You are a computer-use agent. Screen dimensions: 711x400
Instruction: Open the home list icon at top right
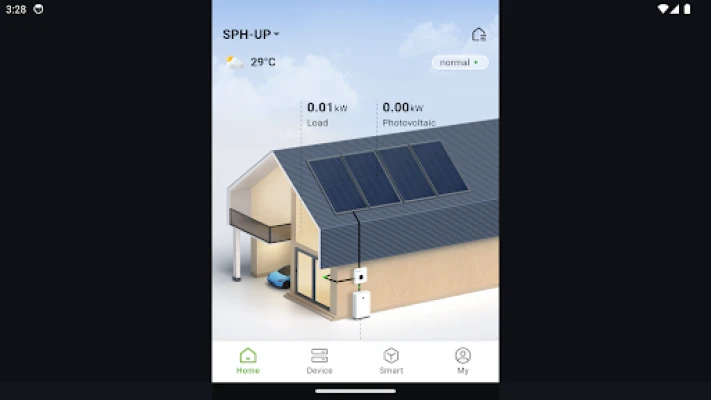[x=479, y=34]
